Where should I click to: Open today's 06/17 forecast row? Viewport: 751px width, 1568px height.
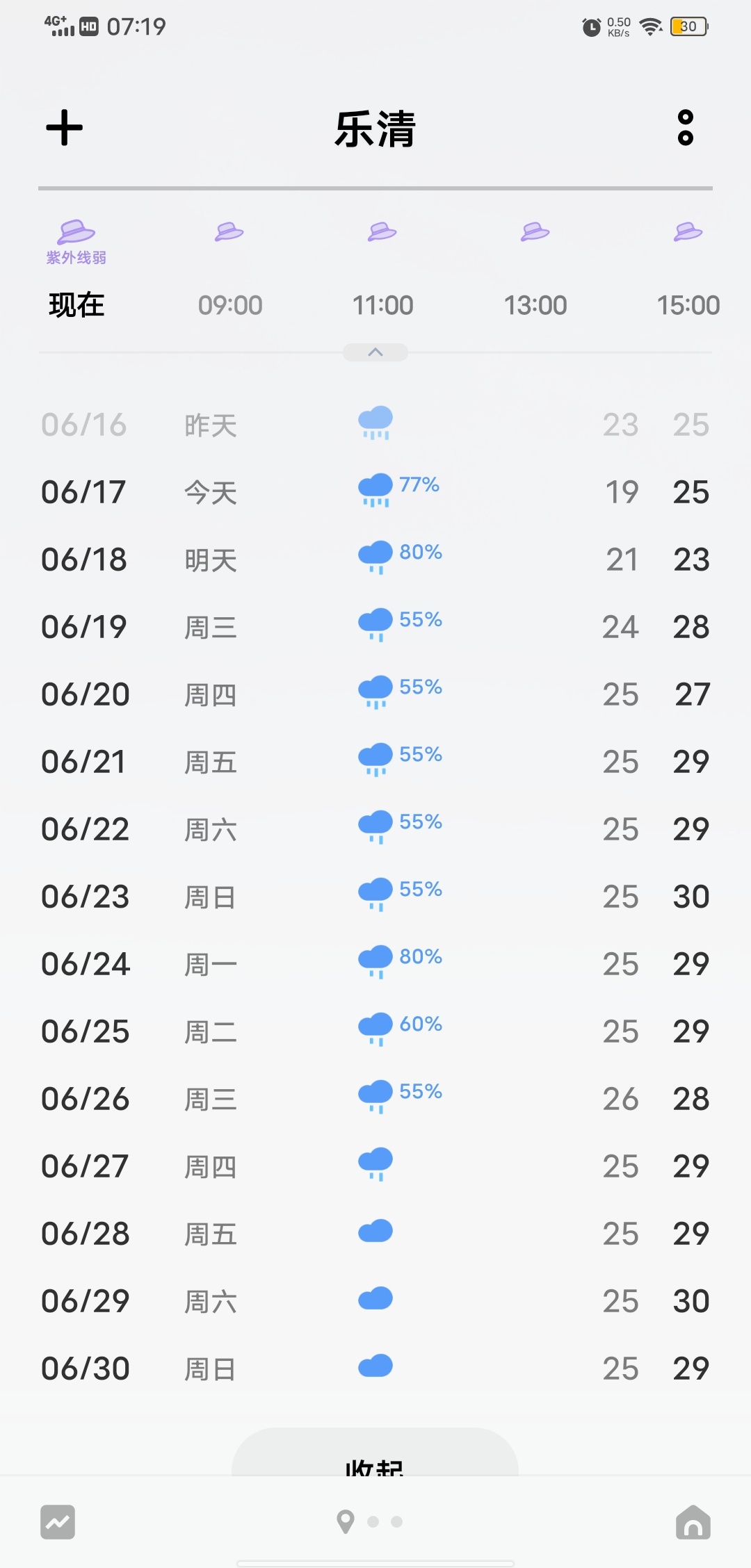coord(375,492)
